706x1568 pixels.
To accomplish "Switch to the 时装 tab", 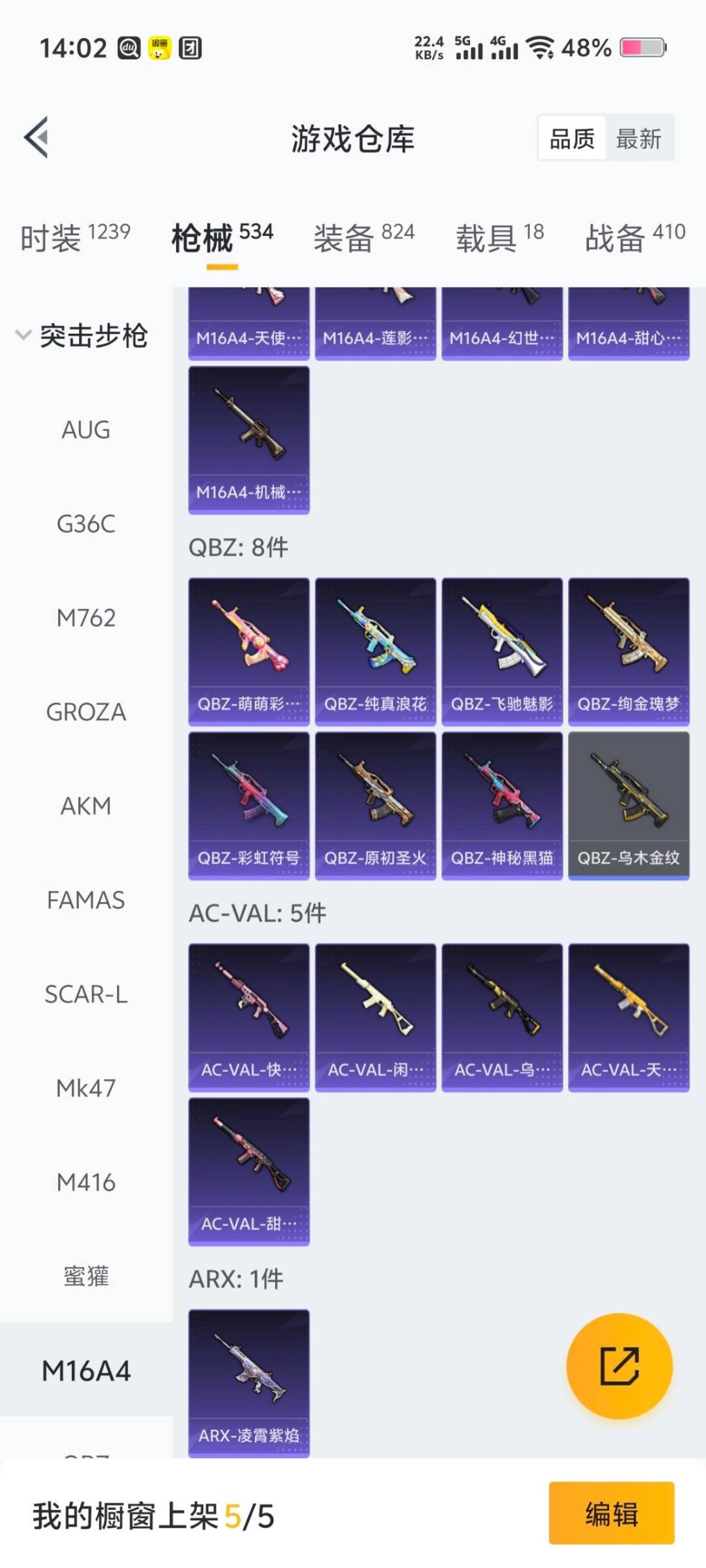I will [75, 237].
